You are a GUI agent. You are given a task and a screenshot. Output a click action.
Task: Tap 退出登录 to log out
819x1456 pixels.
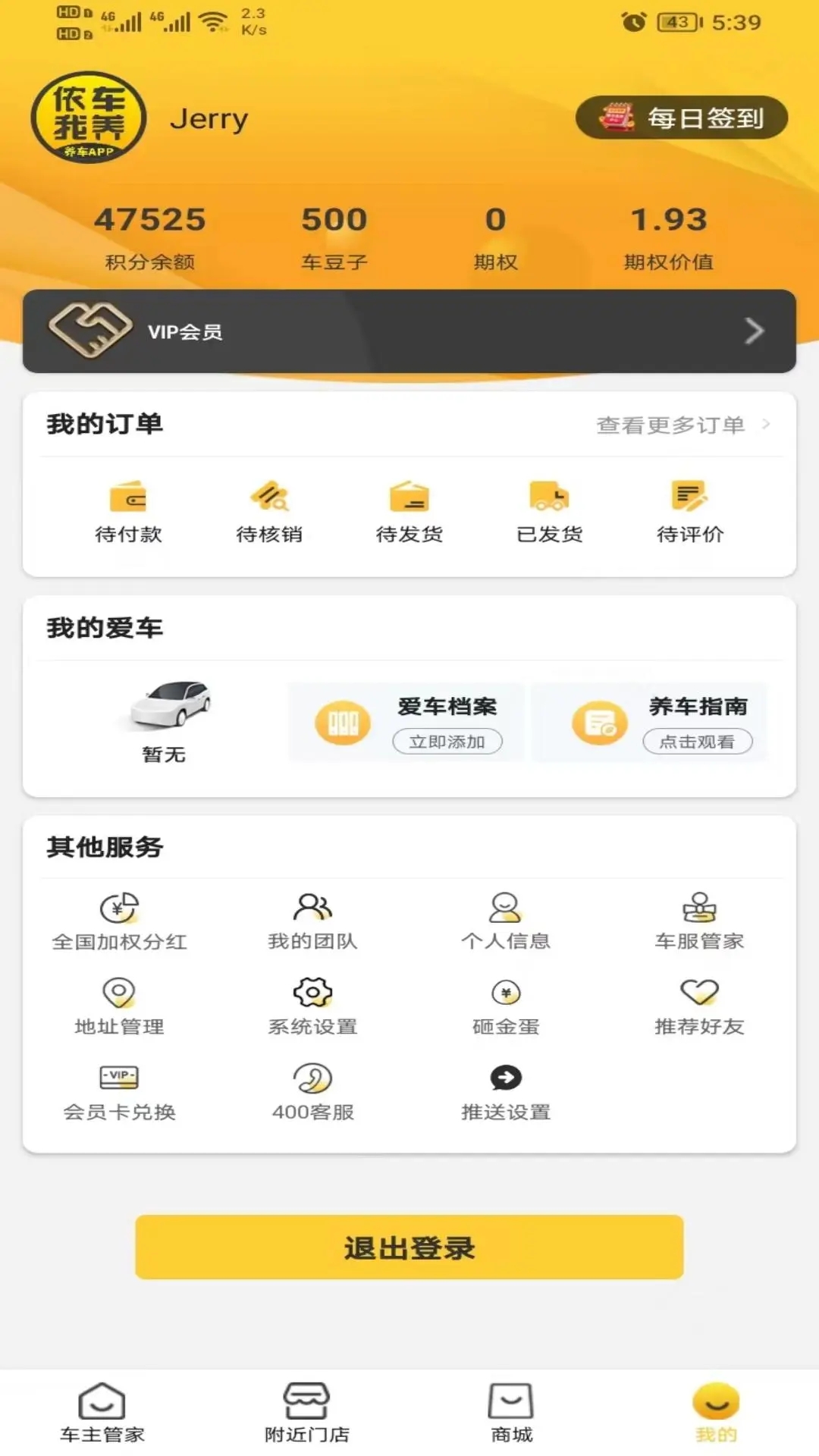click(x=409, y=1247)
